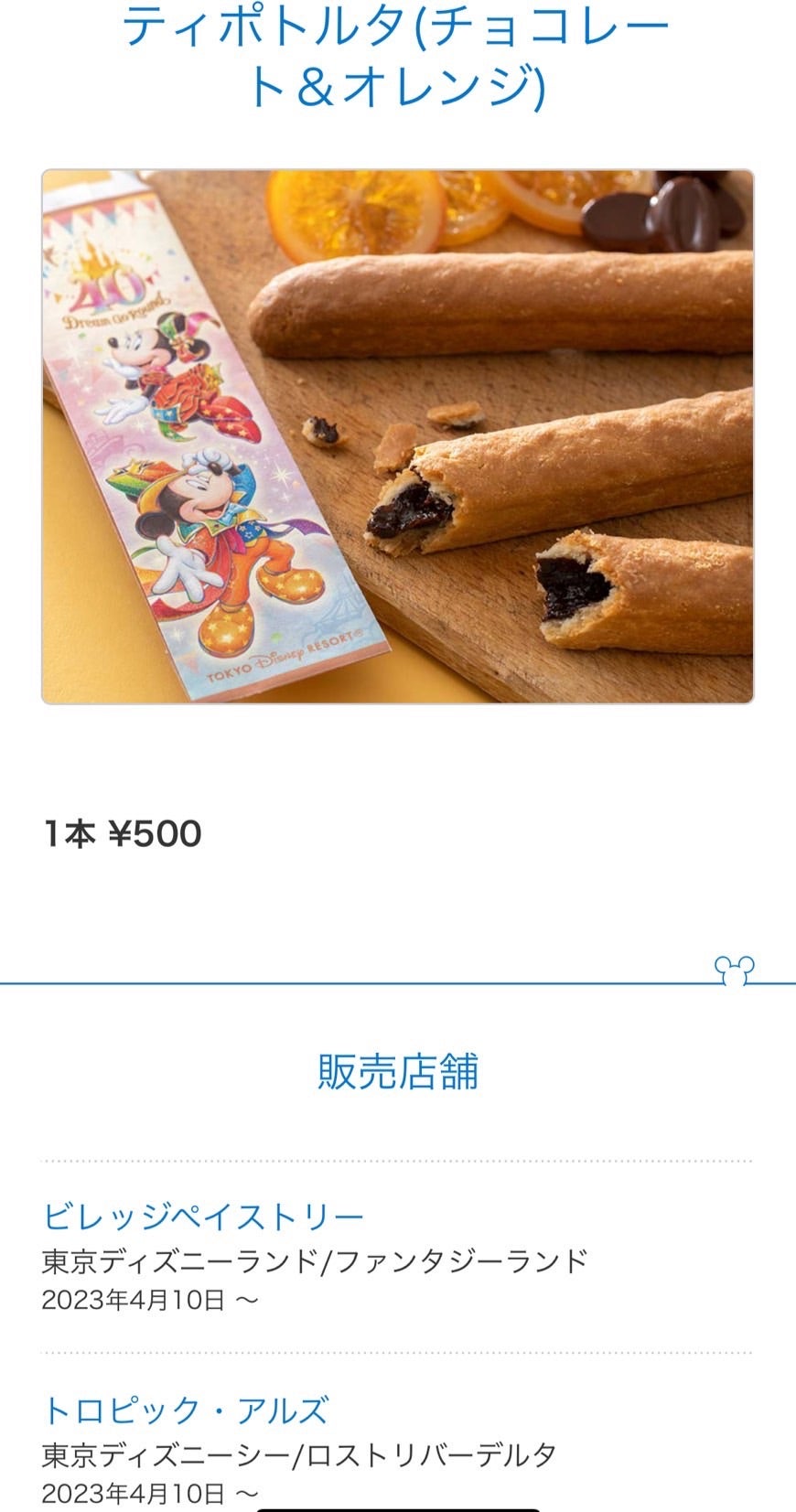796x1512 pixels.
Task: Open the ビレッジペイストリー shop link
Action: (x=203, y=1216)
